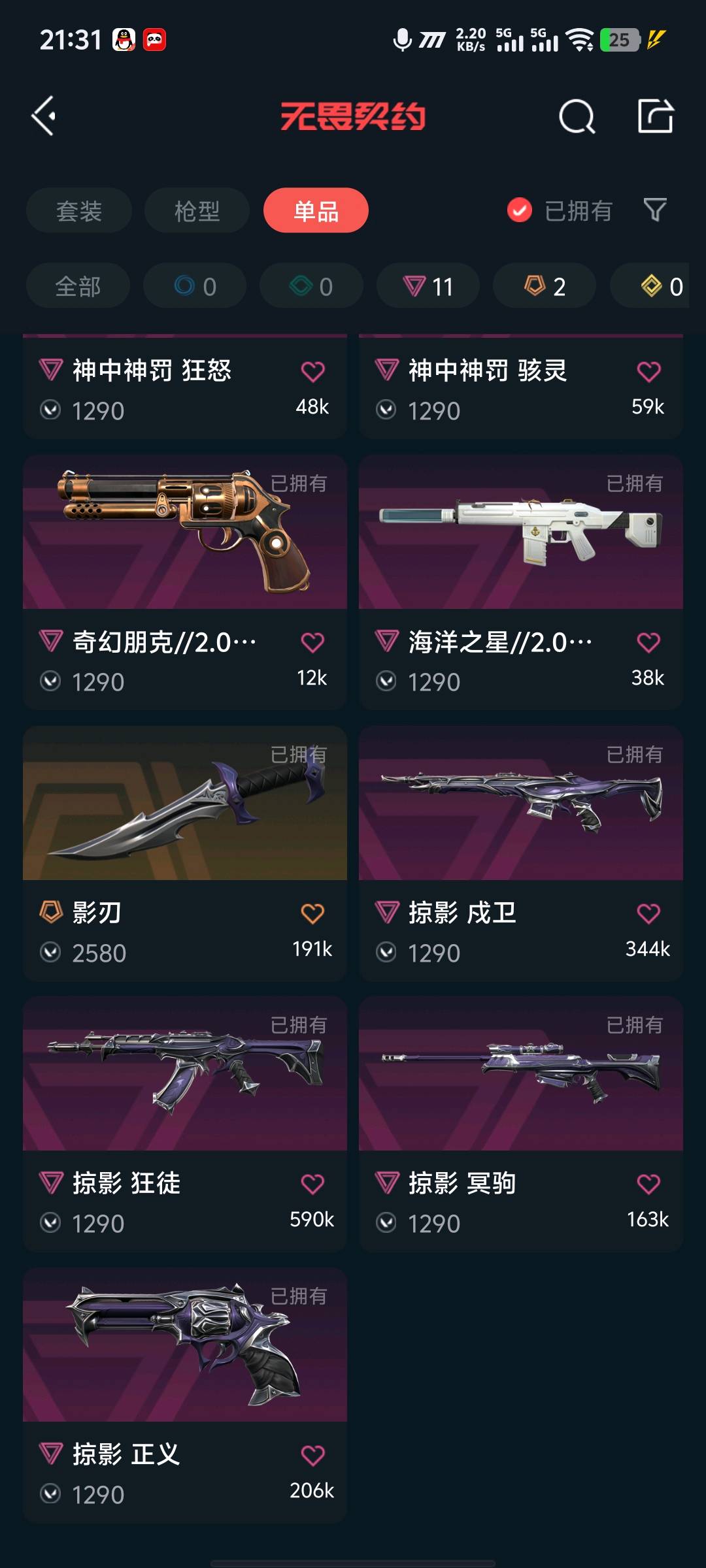Viewport: 706px width, 1568px height.
Task: Switch to the 套装 tab
Action: pyautogui.click(x=79, y=210)
